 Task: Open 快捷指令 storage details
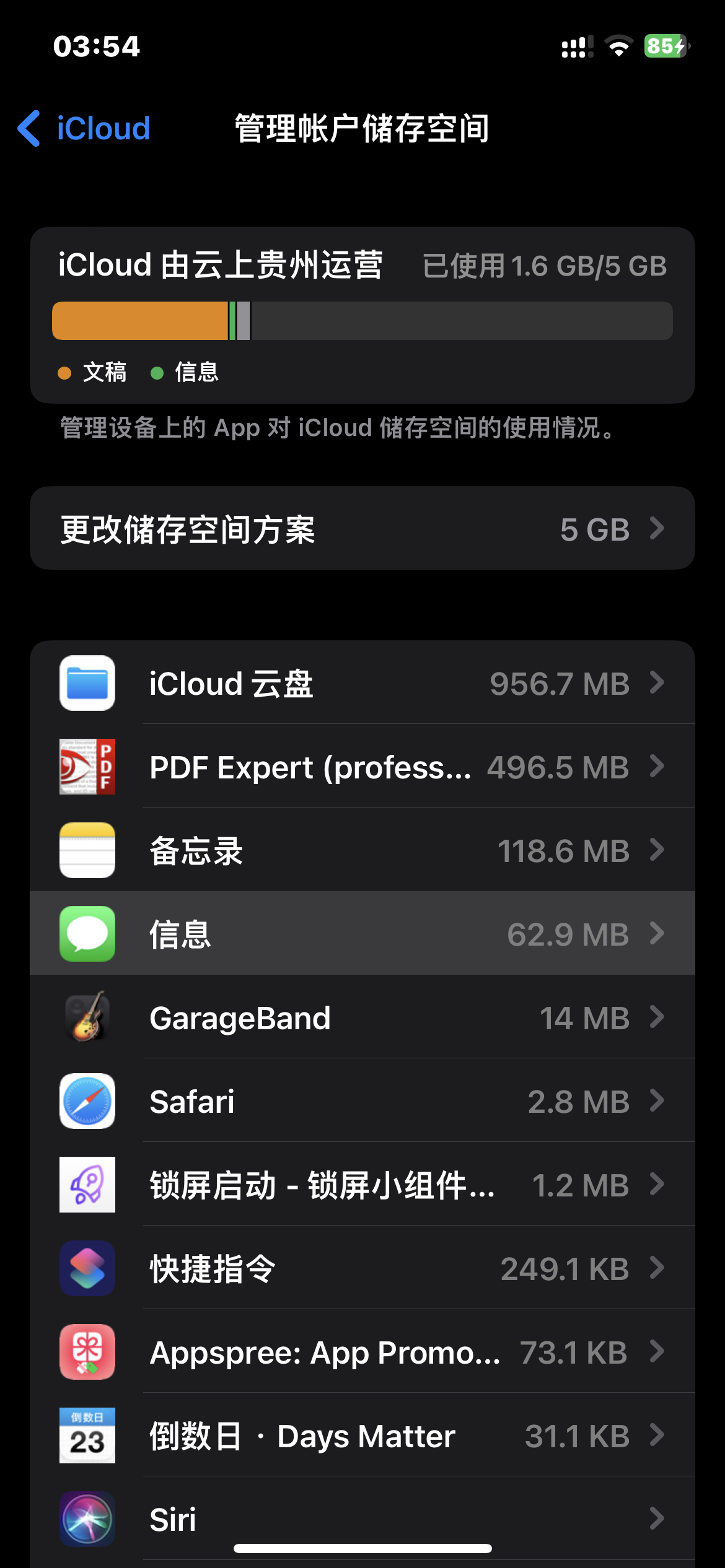pyautogui.click(x=362, y=1268)
